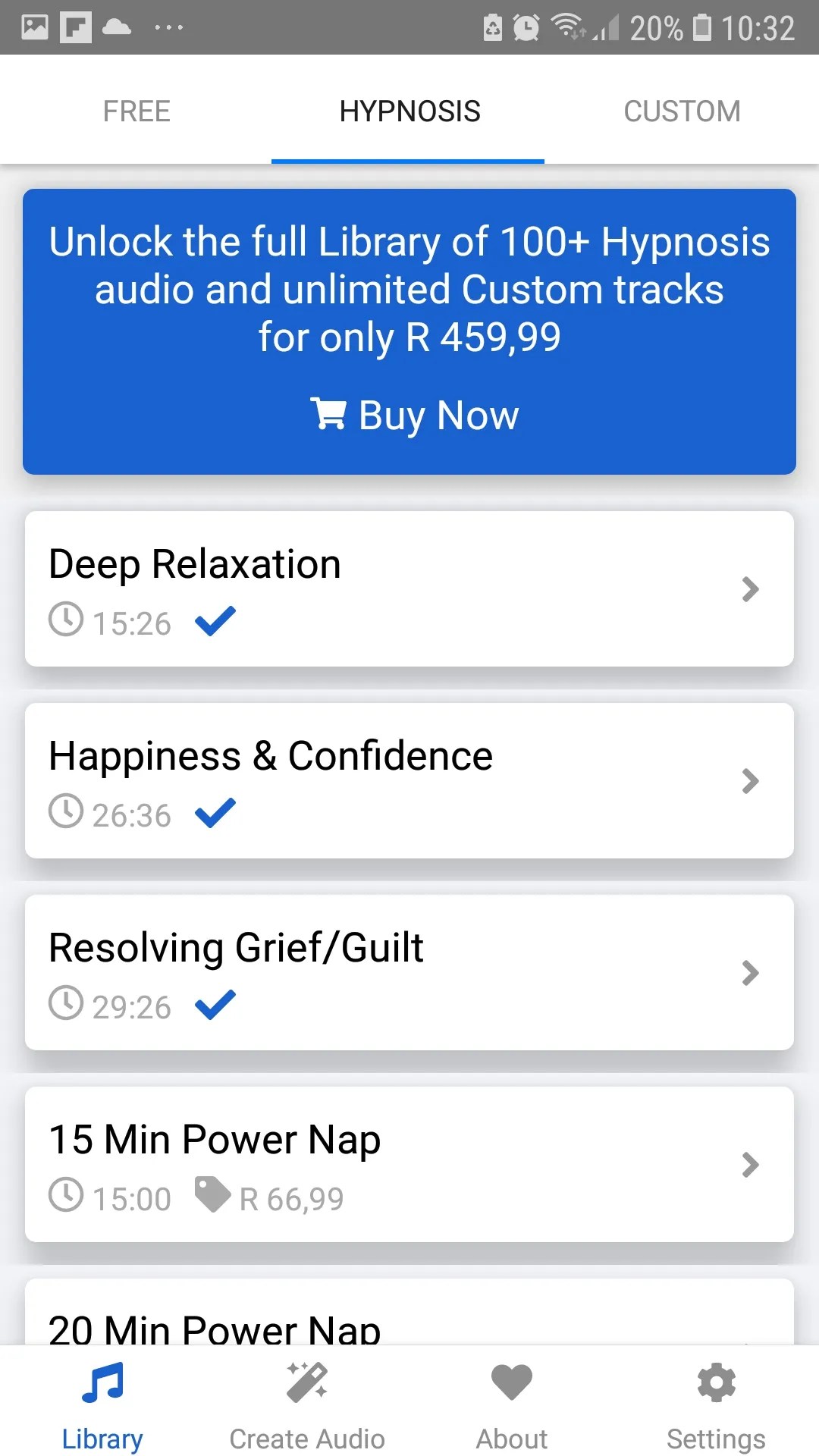Expand Deep Relaxation via its chevron
Image resolution: width=819 pixels, height=1456 pixels.
click(750, 589)
